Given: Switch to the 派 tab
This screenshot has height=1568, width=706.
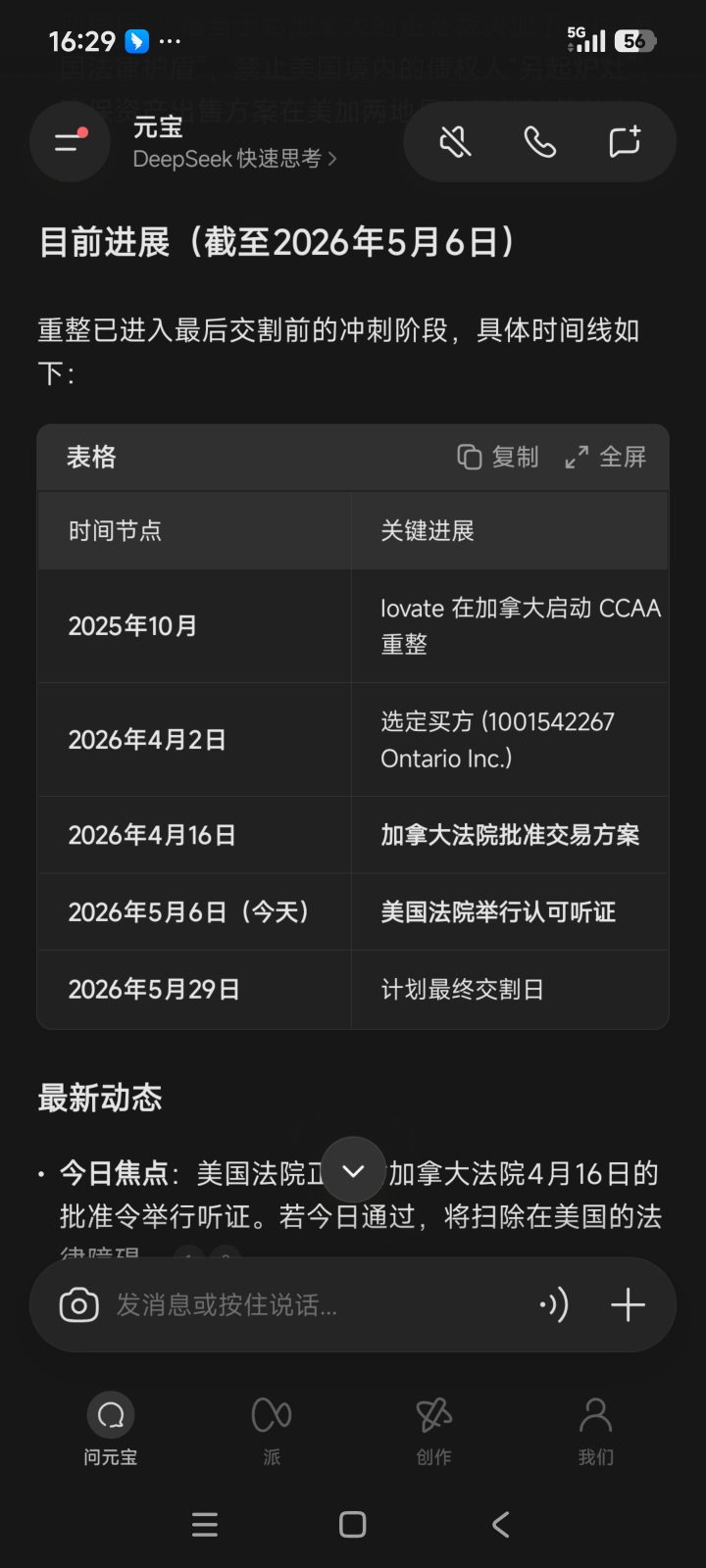Looking at the screenshot, I should [x=272, y=1430].
